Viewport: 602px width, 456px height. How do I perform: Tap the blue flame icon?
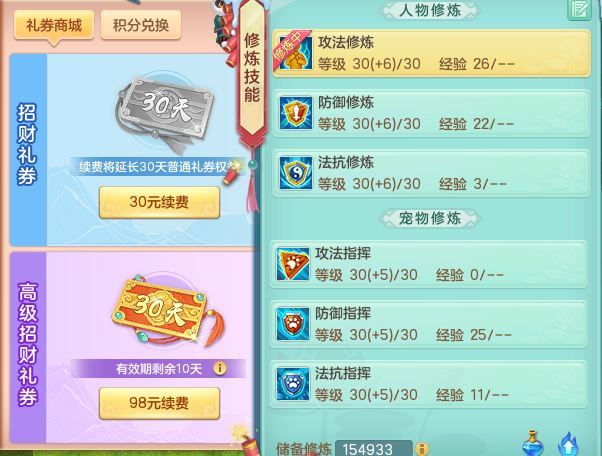click(x=570, y=442)
